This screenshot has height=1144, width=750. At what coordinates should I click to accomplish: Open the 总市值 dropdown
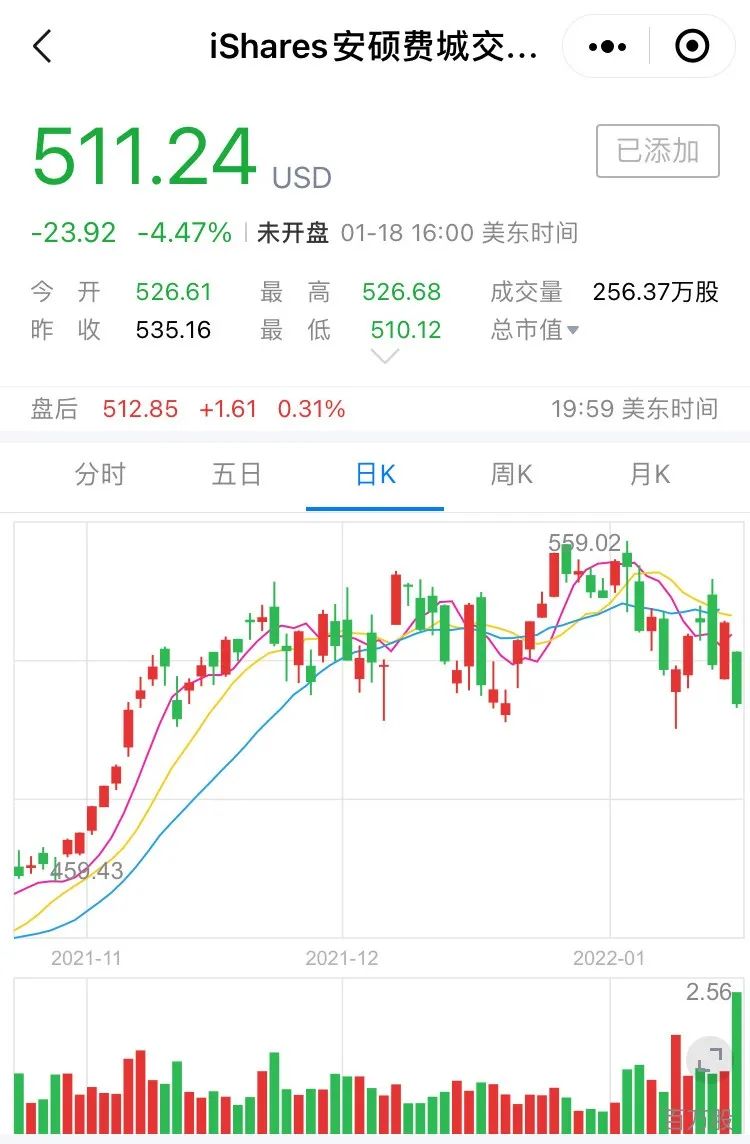535,330
